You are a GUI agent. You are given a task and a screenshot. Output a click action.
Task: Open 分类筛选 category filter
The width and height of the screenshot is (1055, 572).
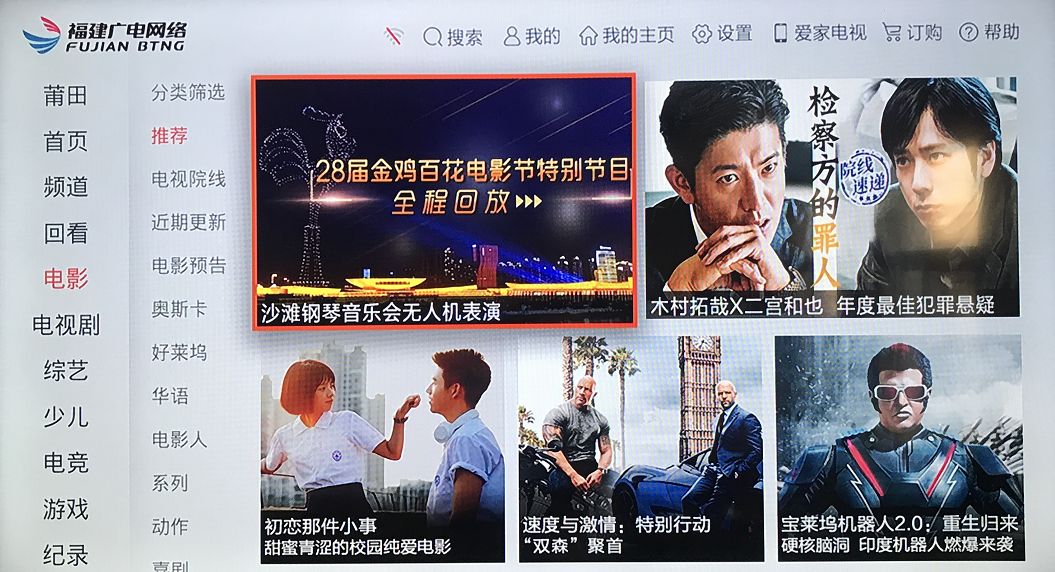[188, 93]
